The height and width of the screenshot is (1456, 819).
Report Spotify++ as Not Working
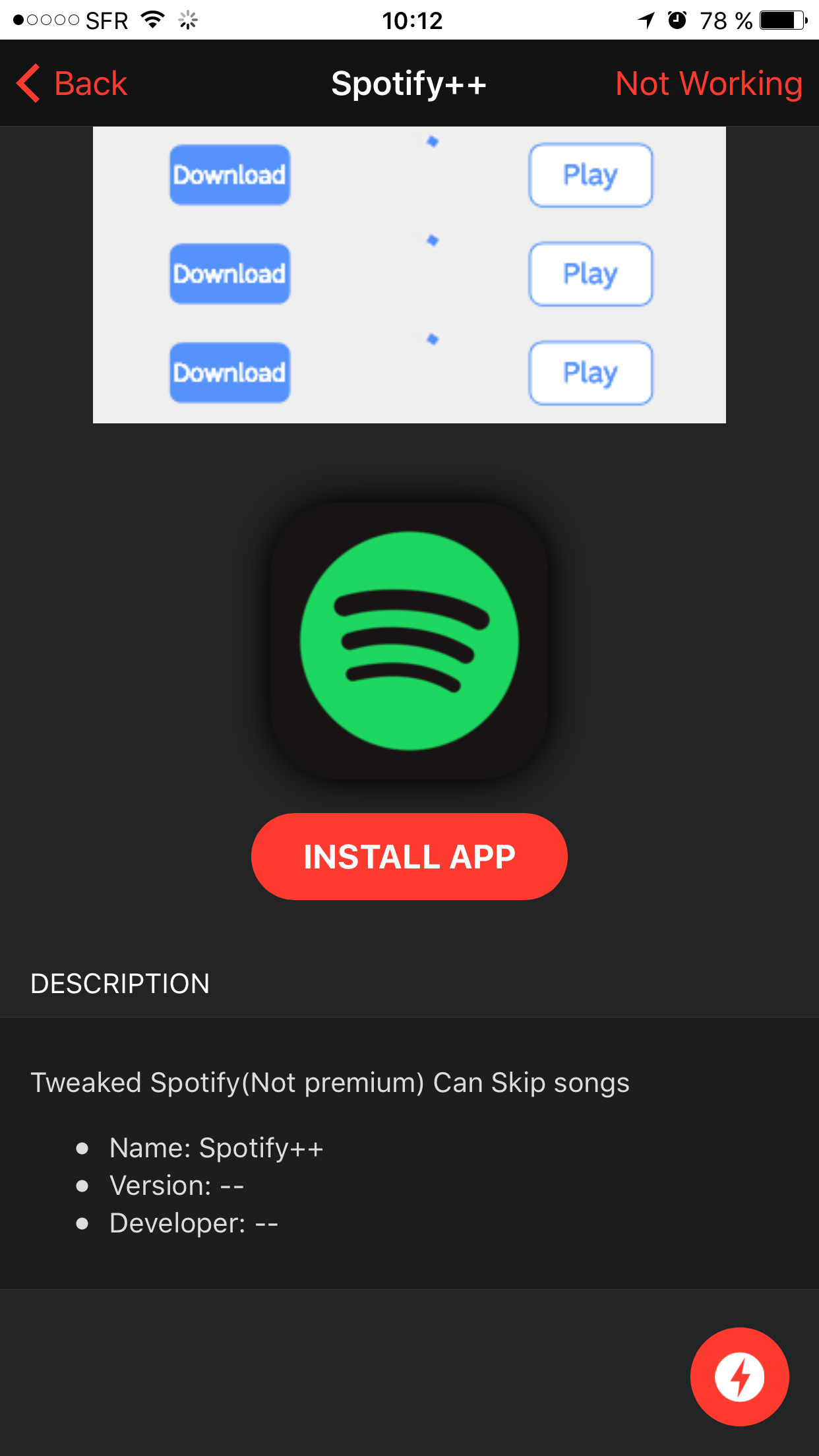708,84
